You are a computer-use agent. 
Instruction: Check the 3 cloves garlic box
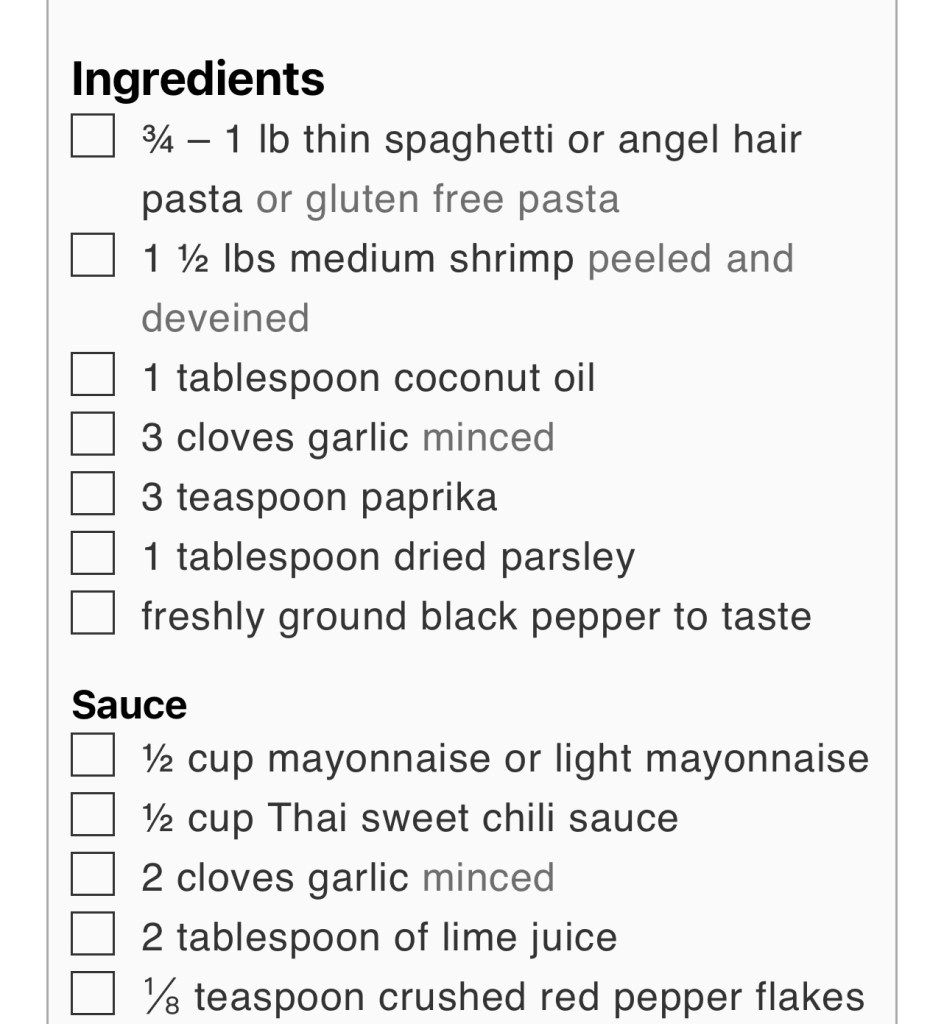(x=92, y=435)
